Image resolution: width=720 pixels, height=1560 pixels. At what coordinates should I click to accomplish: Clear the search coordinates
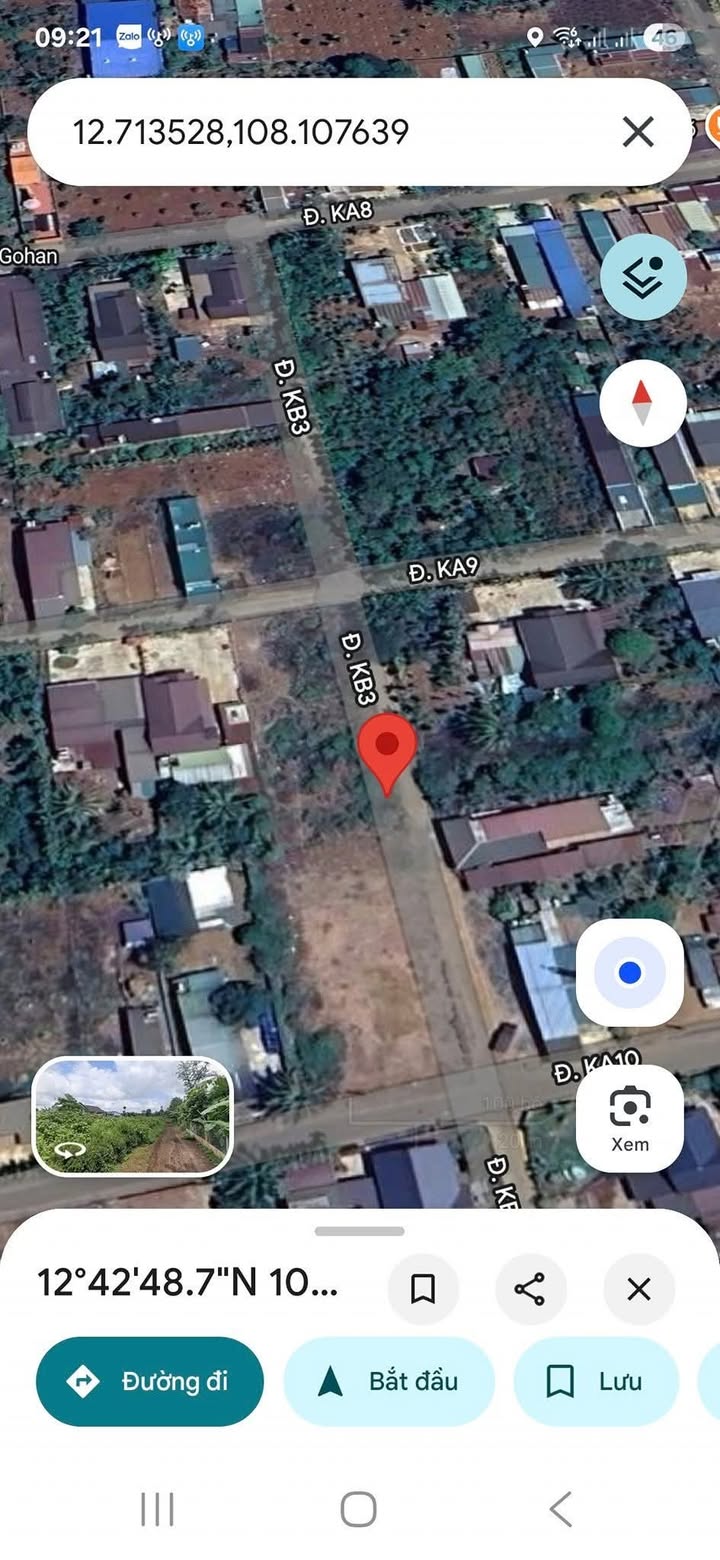(x=638, y=132)
